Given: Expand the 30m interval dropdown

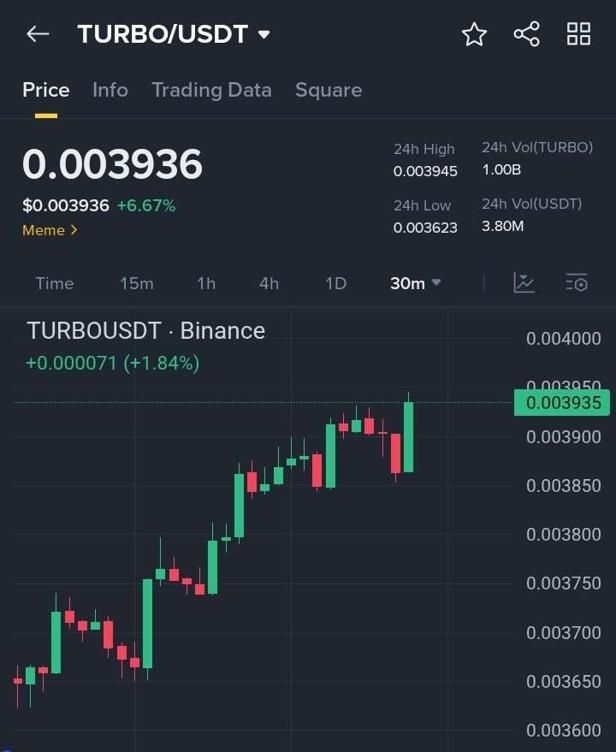Looking at the screenshot, I should click(x=415, y=283).
